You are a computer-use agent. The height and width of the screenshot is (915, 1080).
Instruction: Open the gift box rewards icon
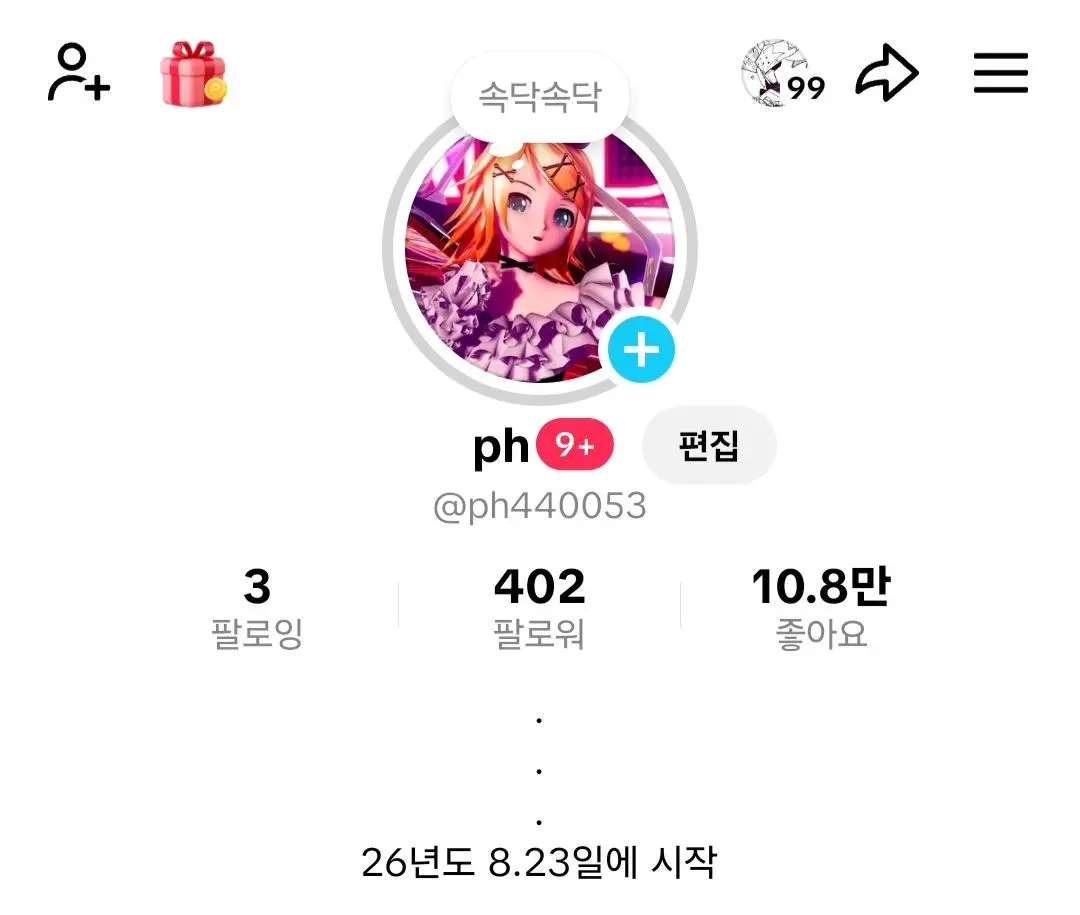coord(194,74)
